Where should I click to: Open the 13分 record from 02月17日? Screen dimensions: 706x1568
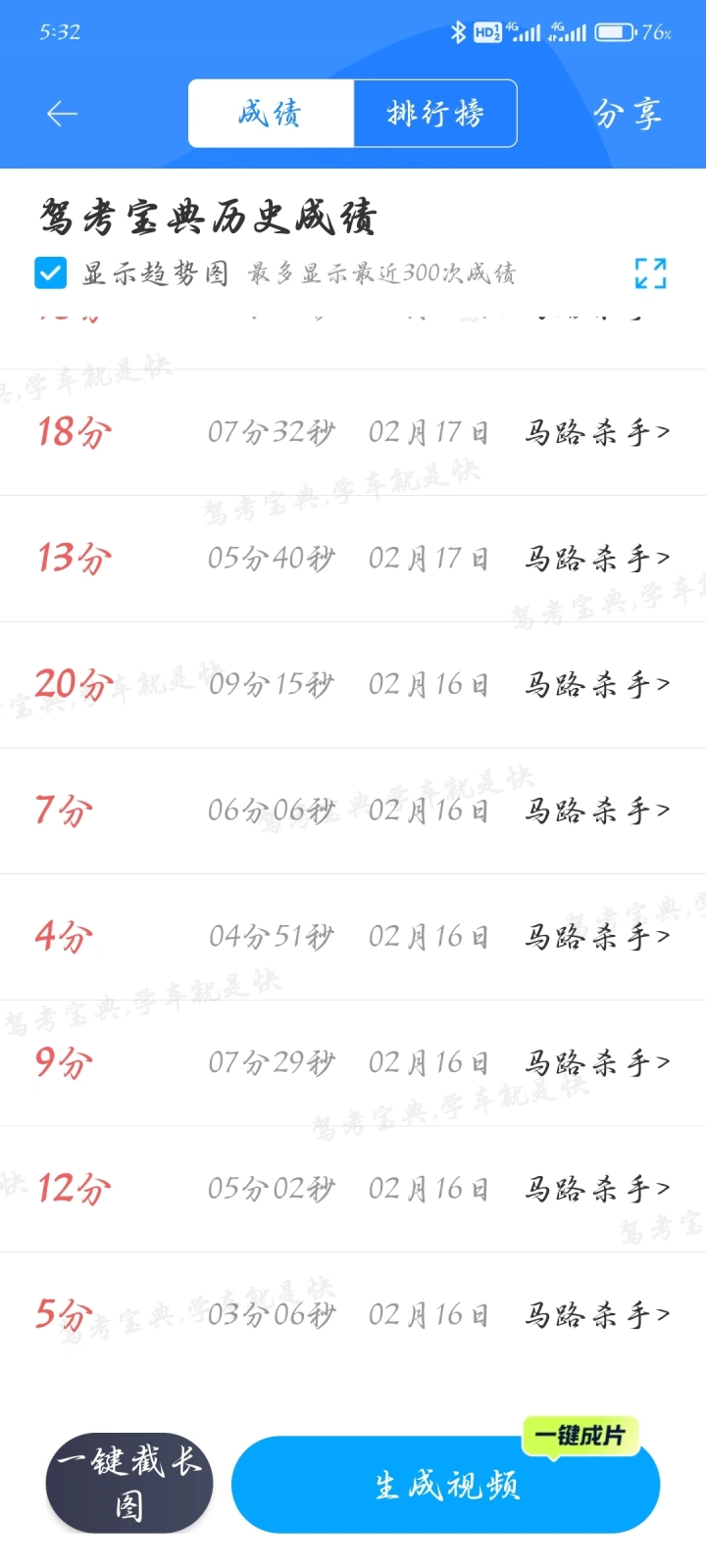pos(353,559)
